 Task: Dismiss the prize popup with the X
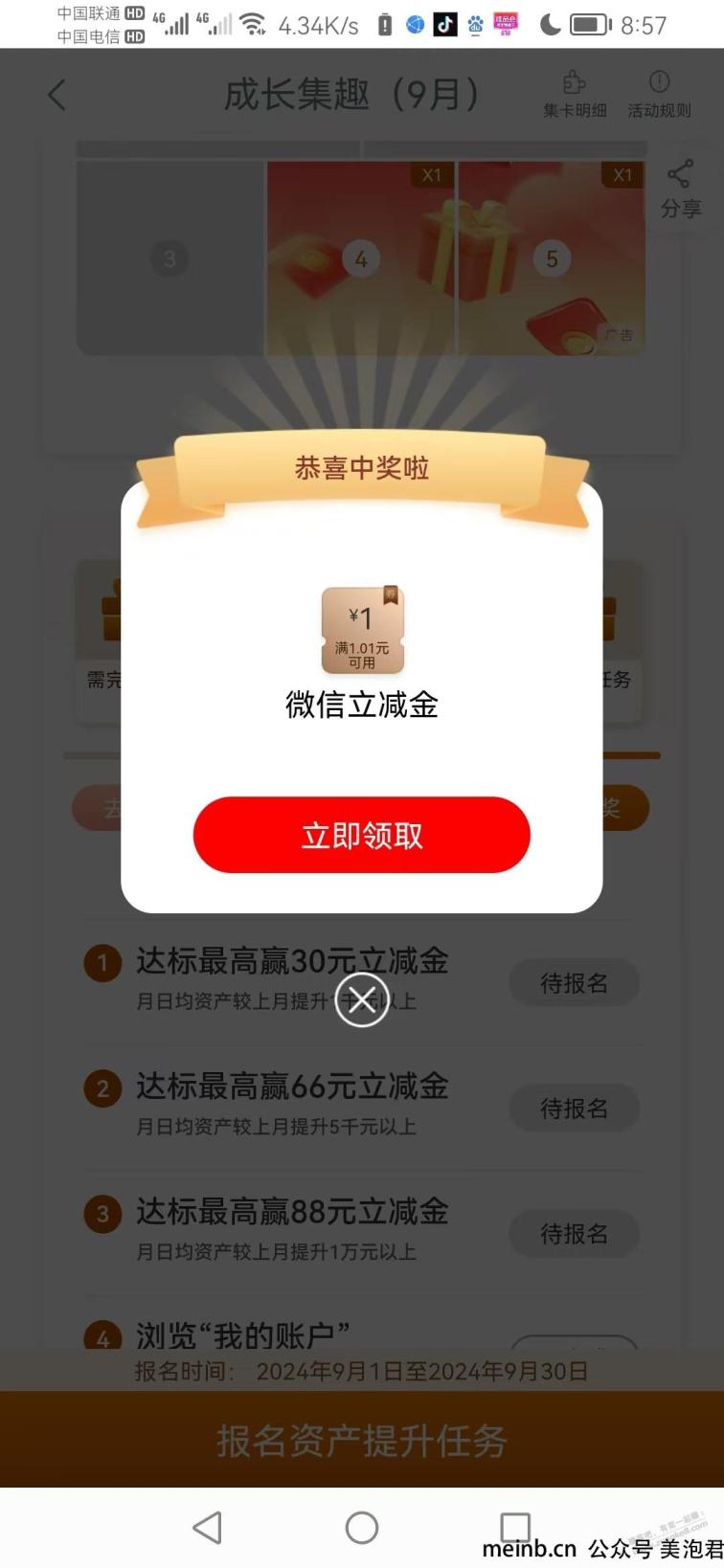pos(362,1000)
